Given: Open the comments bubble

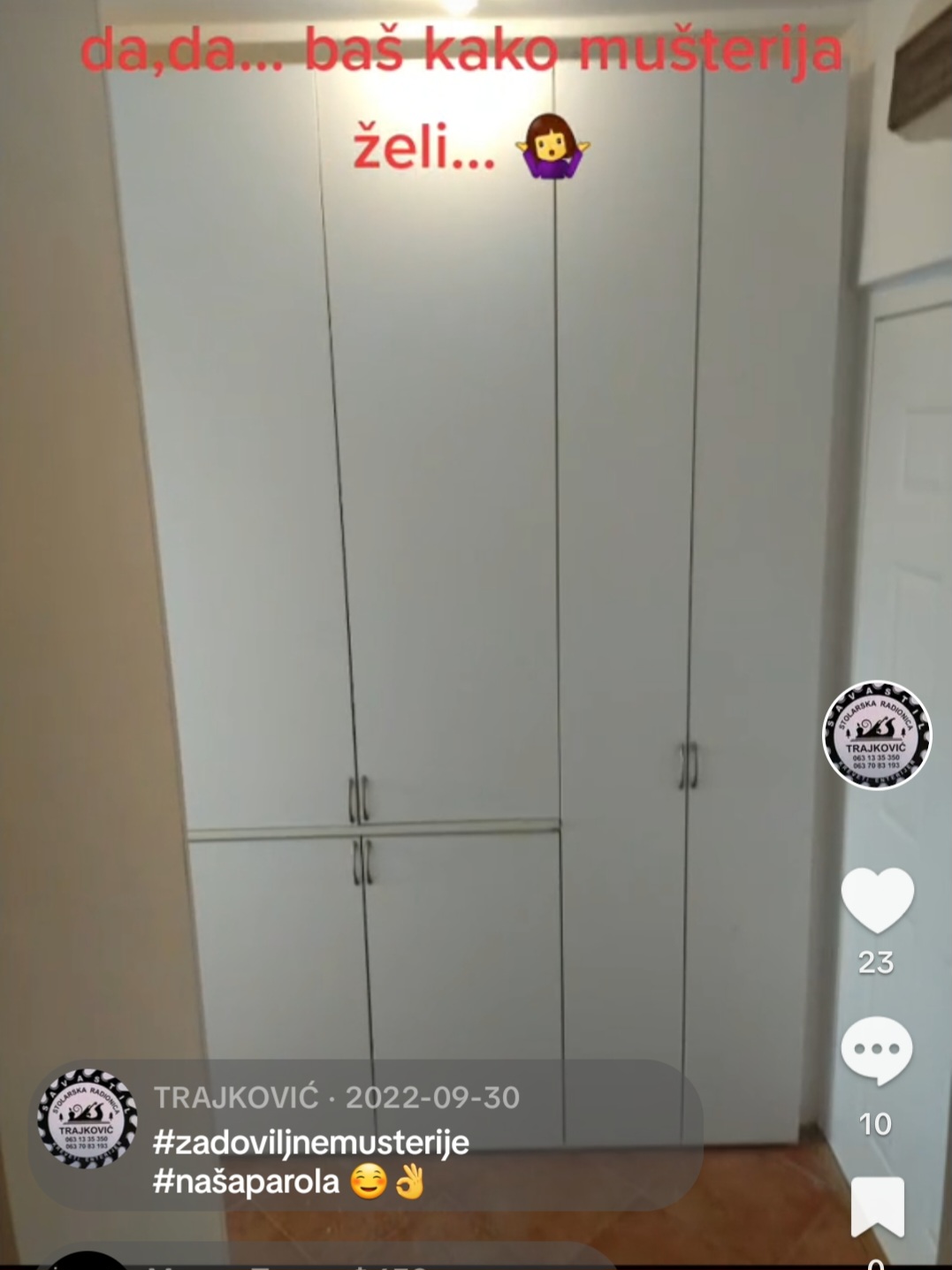Looking at the screenshot, I should [x=876, y=1051].
